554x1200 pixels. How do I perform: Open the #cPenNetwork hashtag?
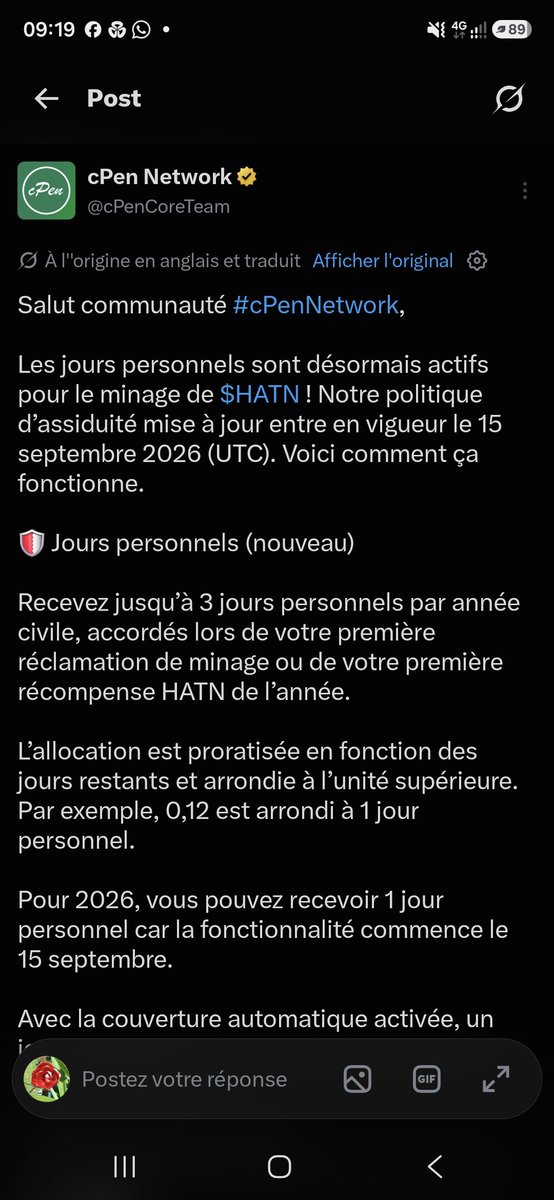pyautogui.click(x=315, y=305)
